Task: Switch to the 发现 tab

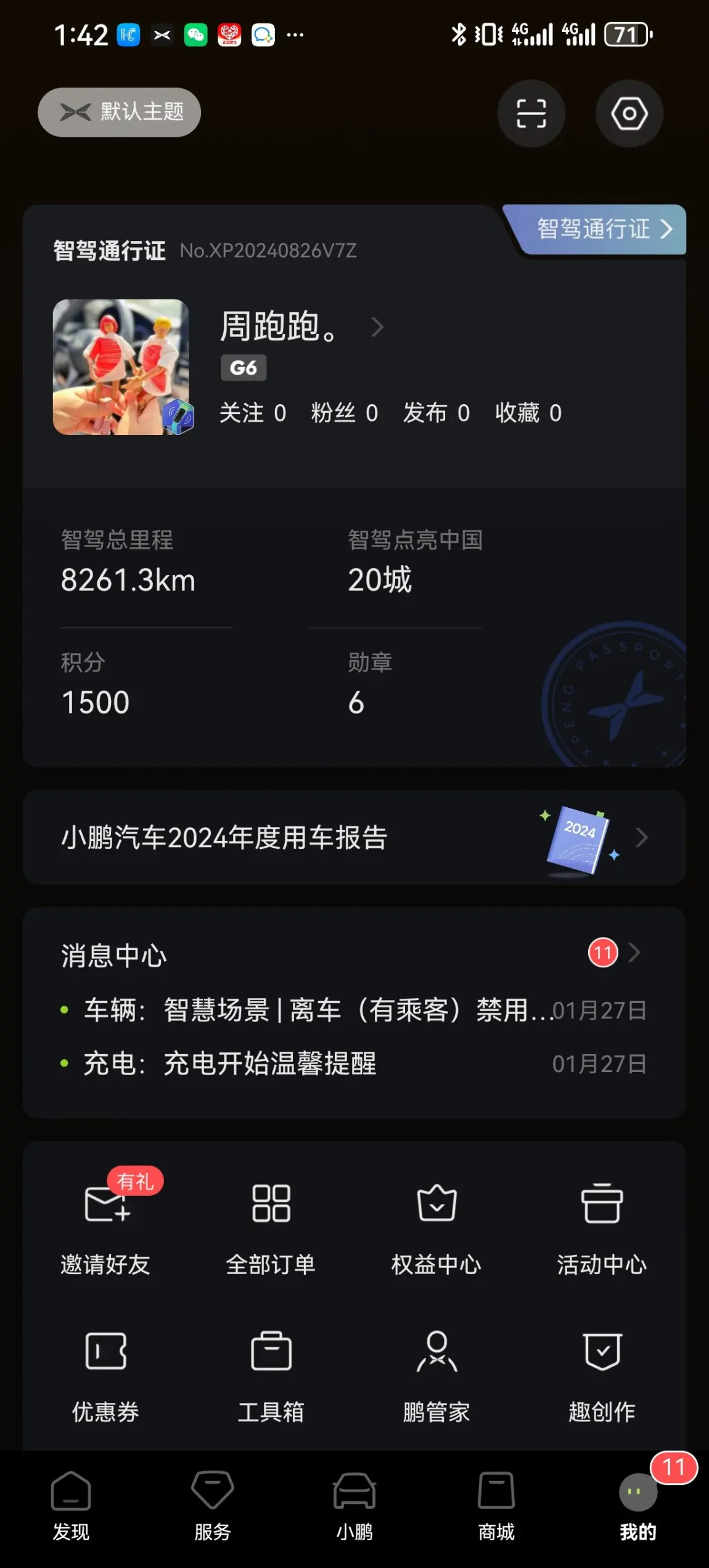Action: tap(71, 1506)
